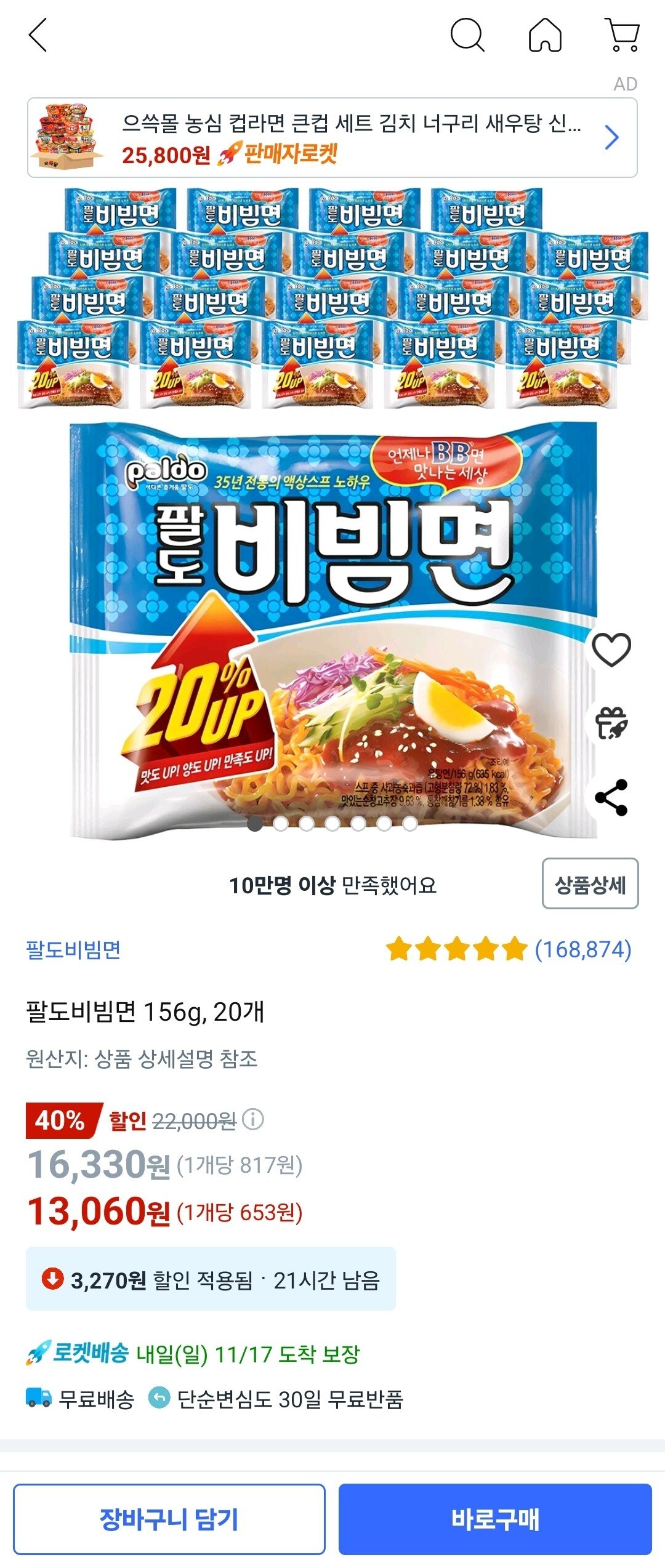Tap the gift icon on product image
The image size is (665, 1568).
click(611, 723)
